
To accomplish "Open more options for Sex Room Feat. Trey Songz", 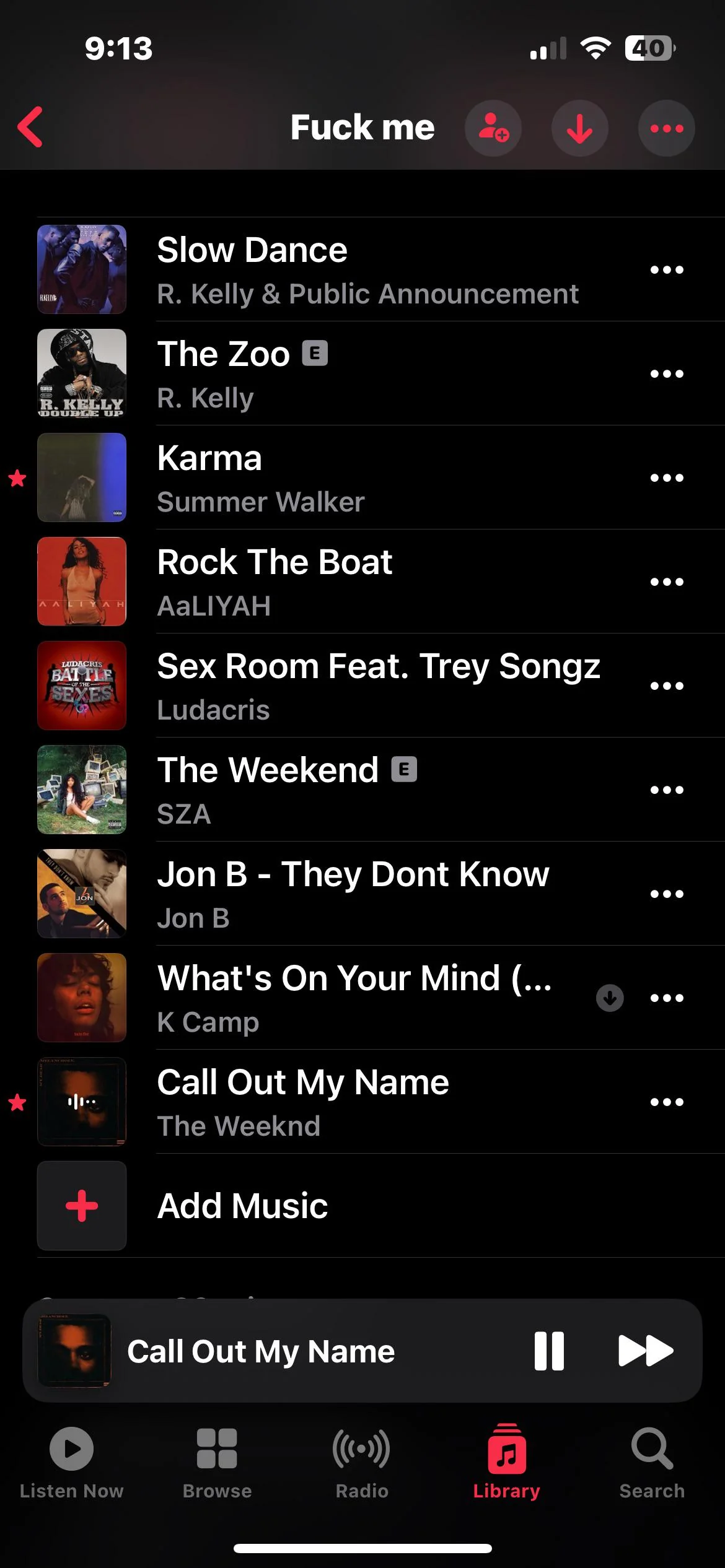I will pos(667,686).
